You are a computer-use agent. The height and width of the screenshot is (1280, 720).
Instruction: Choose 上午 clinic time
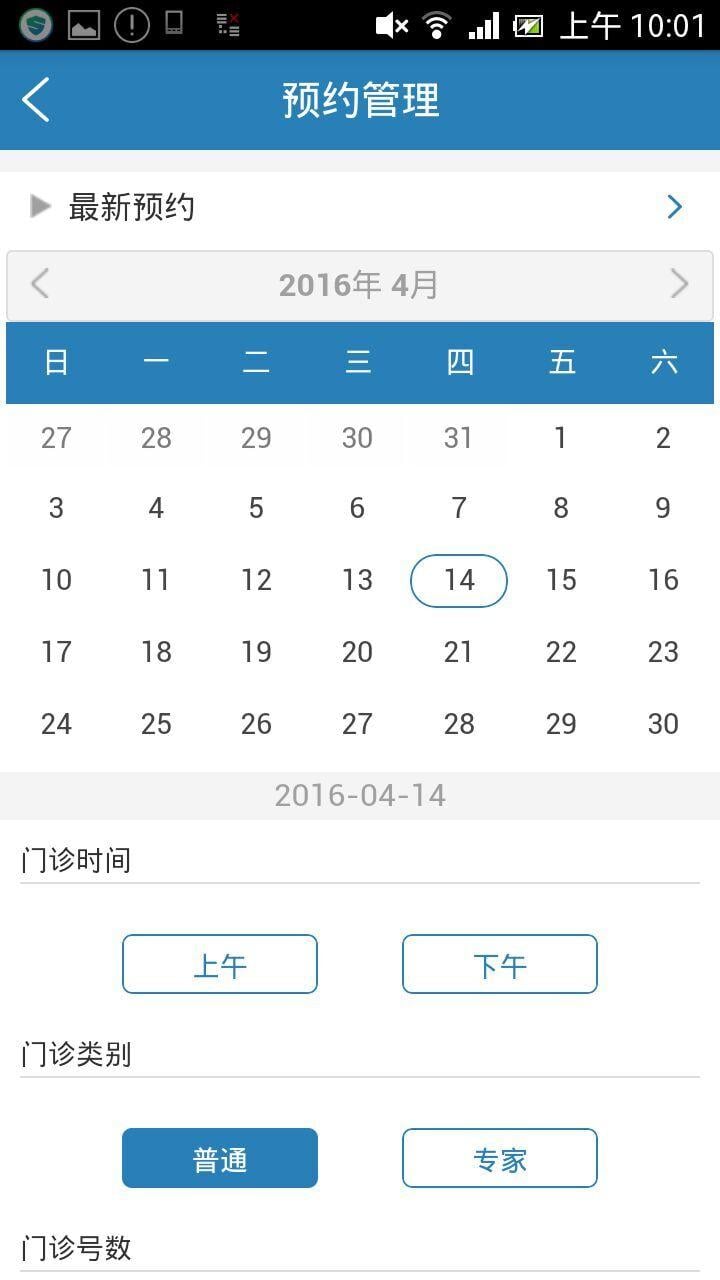click(220, 965)
